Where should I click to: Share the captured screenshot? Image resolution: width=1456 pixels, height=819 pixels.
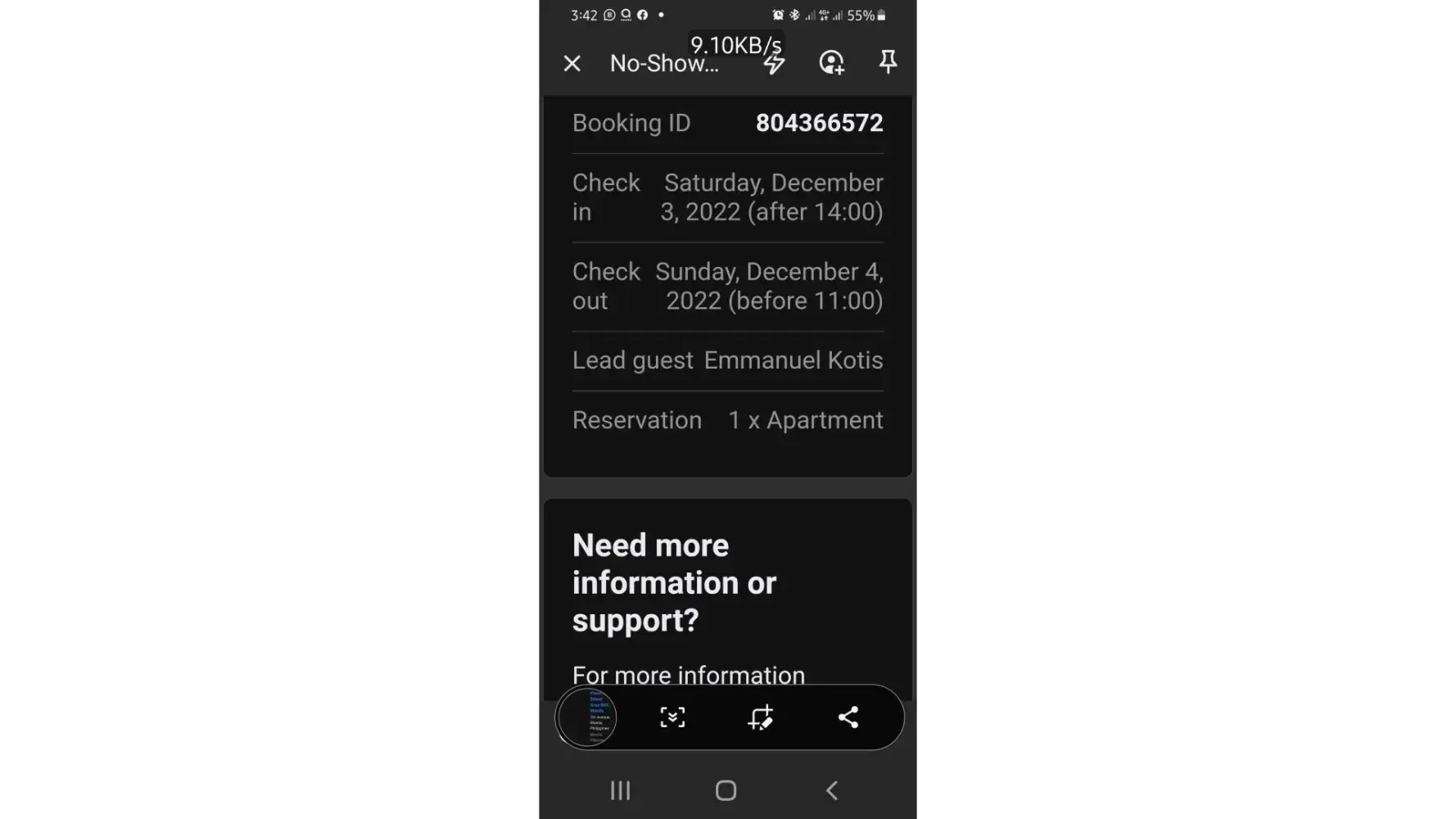tap(848, 717)
